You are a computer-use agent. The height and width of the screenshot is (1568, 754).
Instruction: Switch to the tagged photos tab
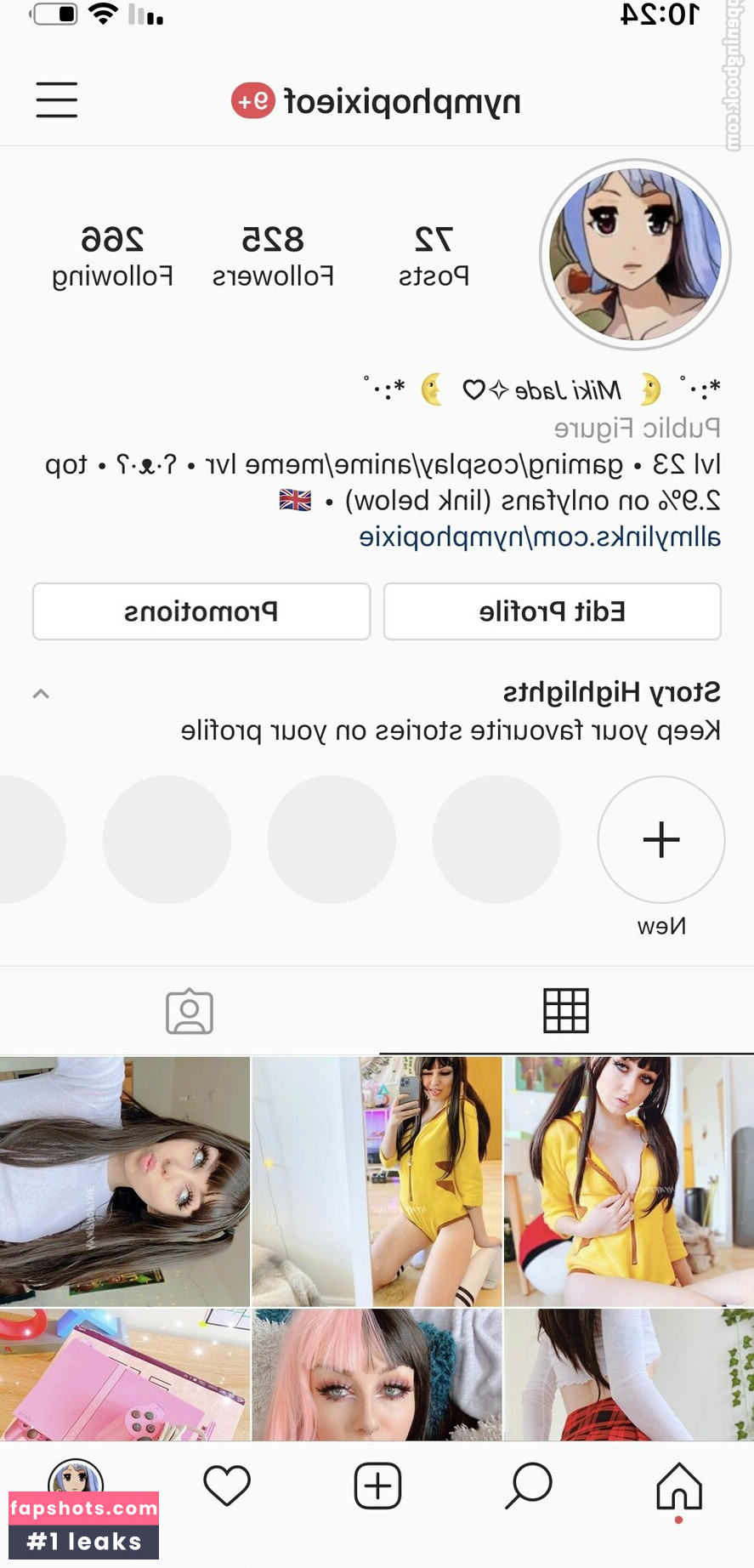189,1011
